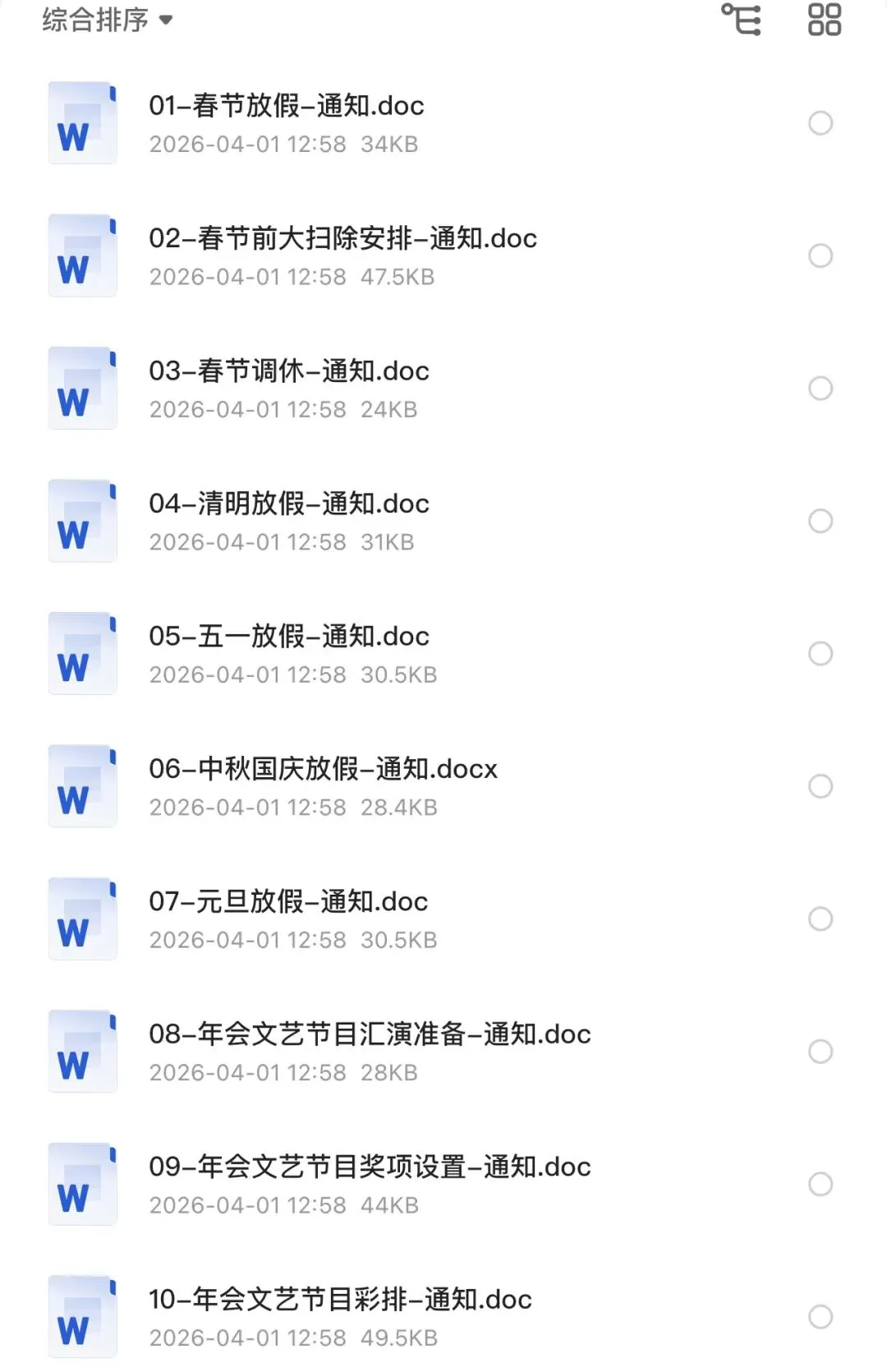The width and height of the screenshot is (887, 1372).
Task: Select the checkbox for 09-年会文艺节目奖项设置-通知.doc
Action: point(820,1184)
